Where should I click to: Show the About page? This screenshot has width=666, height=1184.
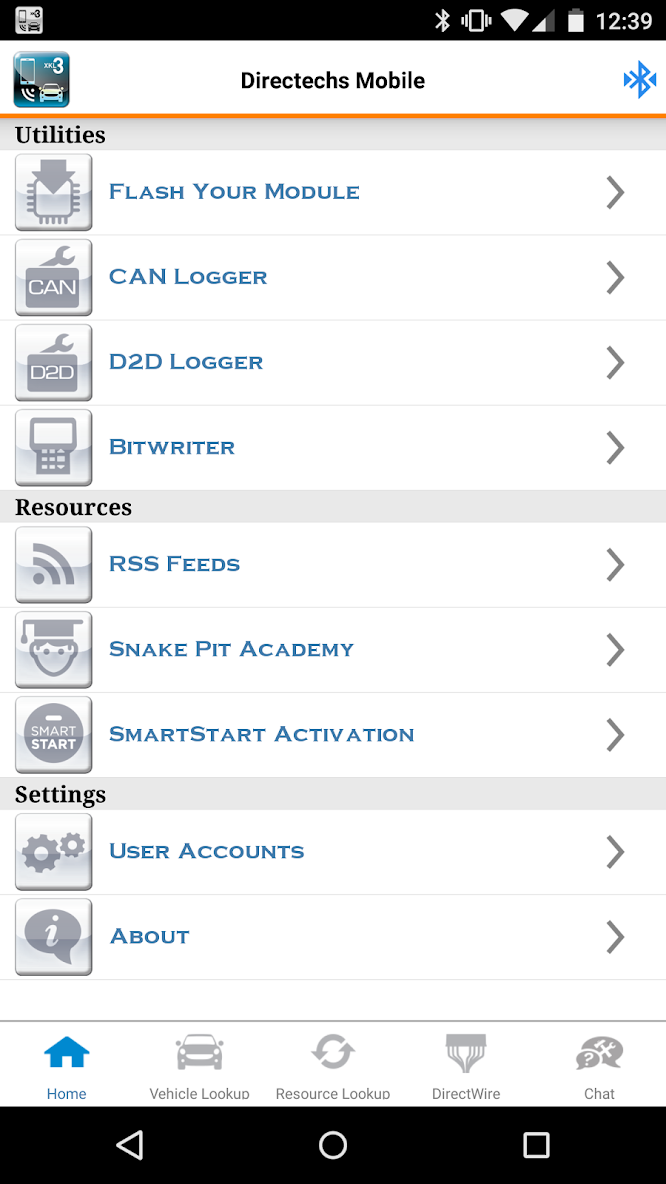333,936
